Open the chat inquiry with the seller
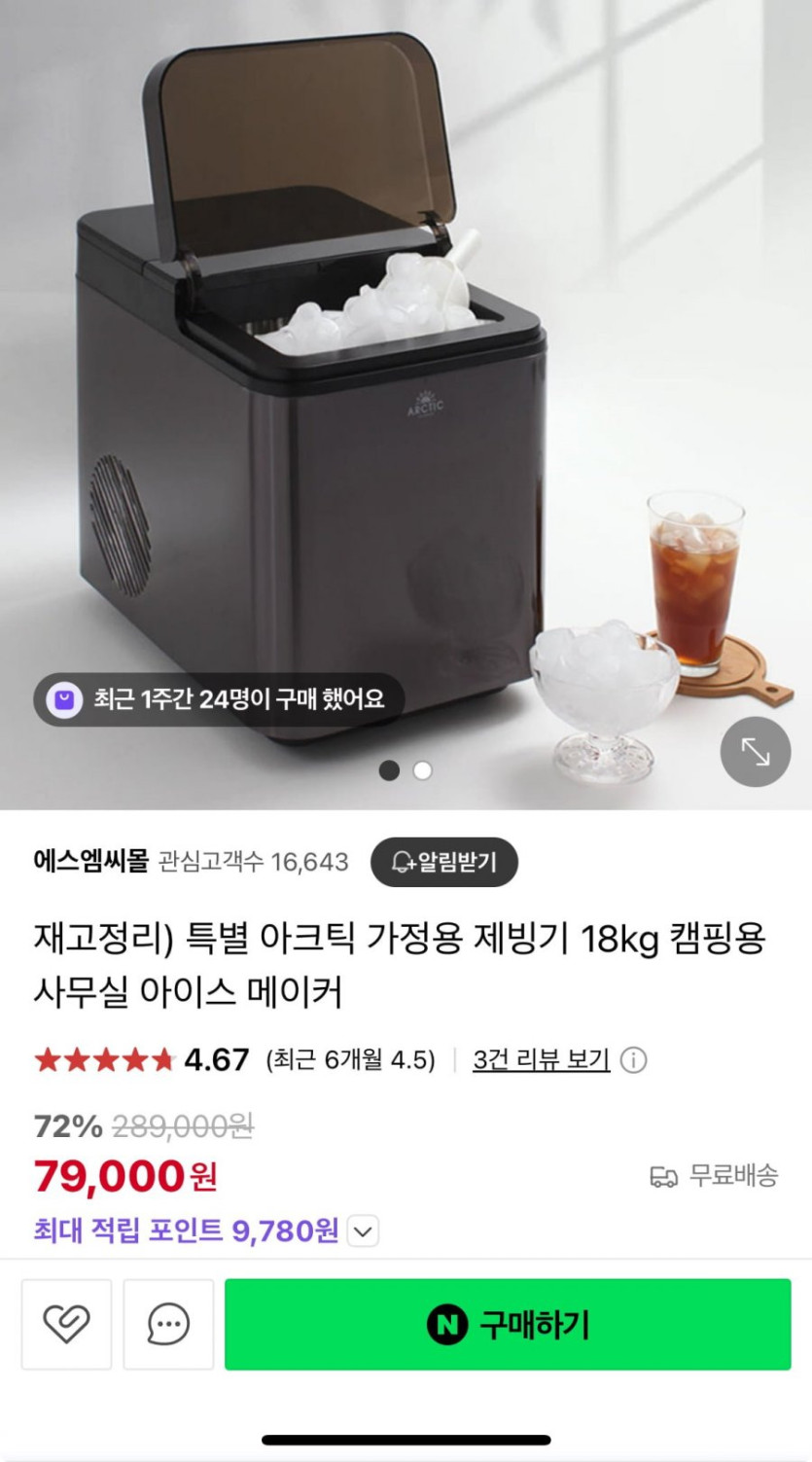 click(x=168, y=1324)
